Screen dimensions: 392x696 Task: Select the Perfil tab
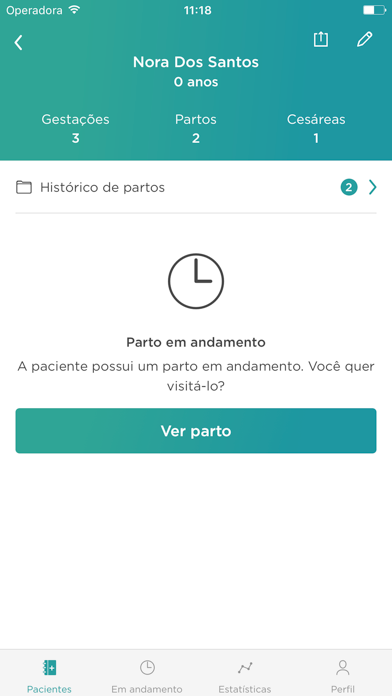click(x=343, y=676)
